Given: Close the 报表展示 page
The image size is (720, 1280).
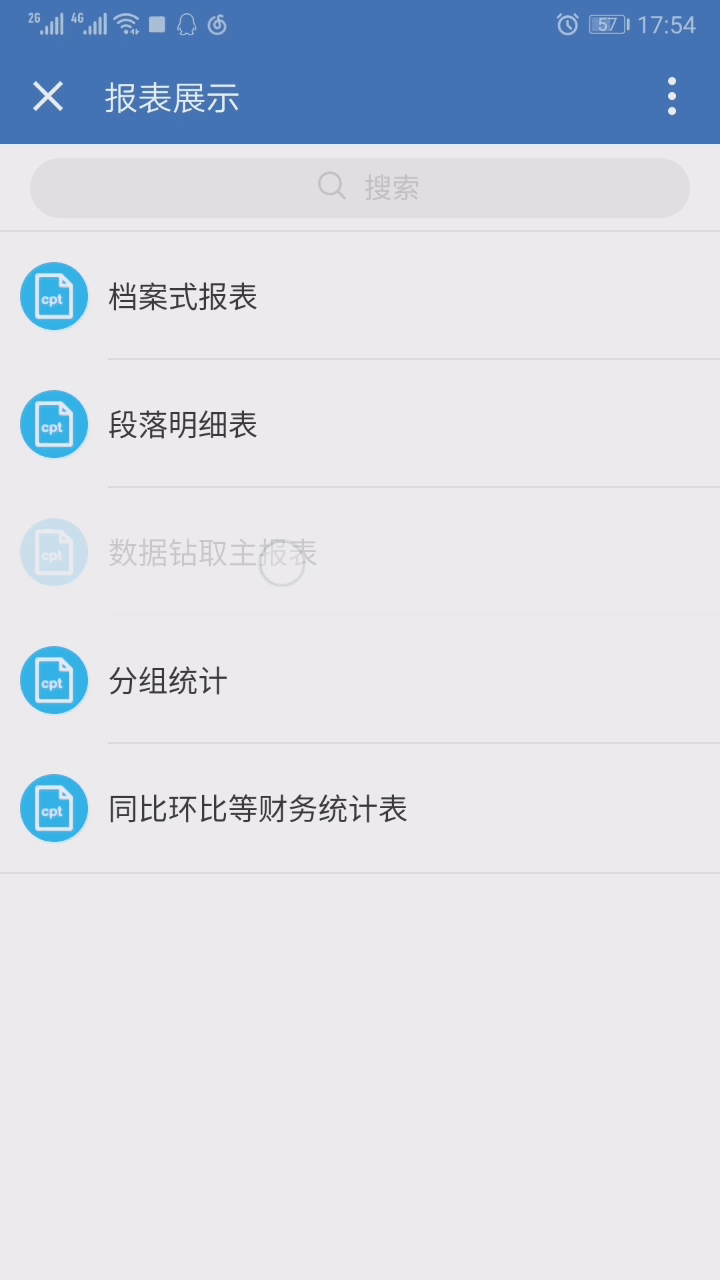Looking at the screenshot, I should click(48, 97).
